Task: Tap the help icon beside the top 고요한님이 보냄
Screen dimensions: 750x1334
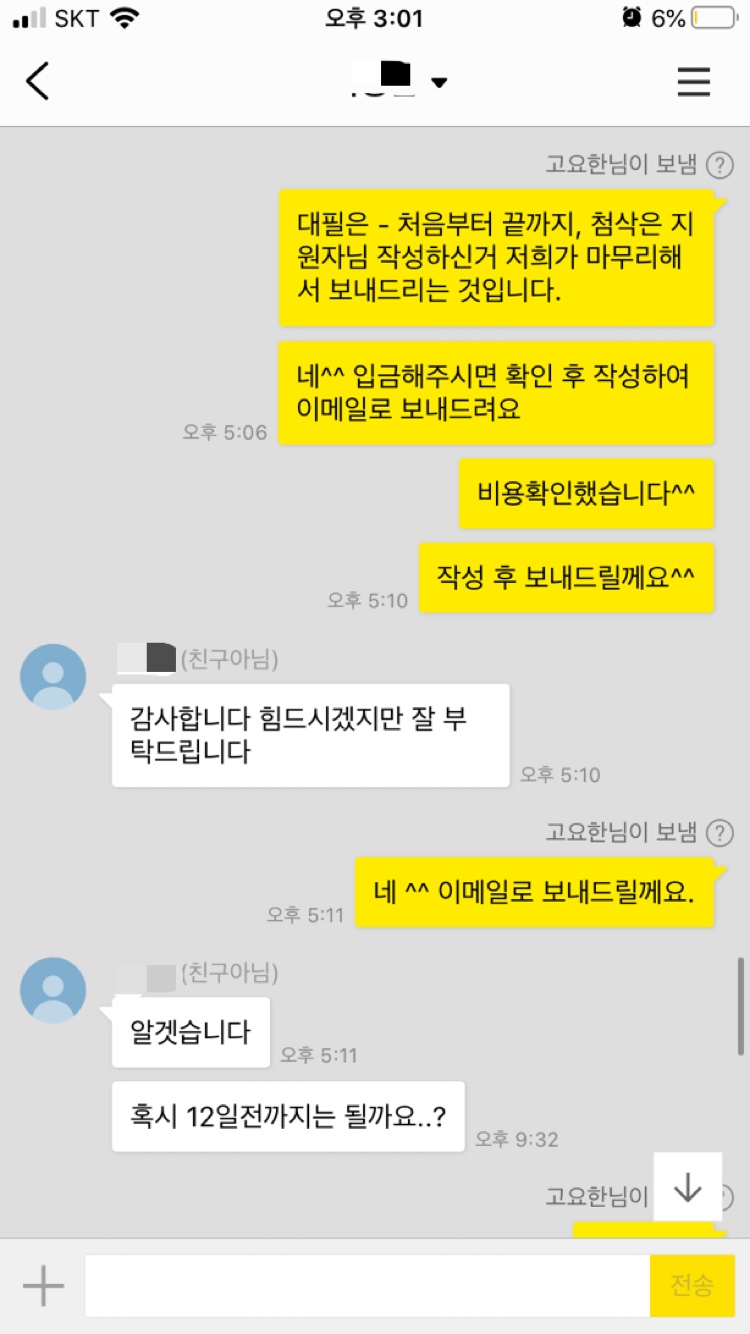Action: [x=719, y=165]
